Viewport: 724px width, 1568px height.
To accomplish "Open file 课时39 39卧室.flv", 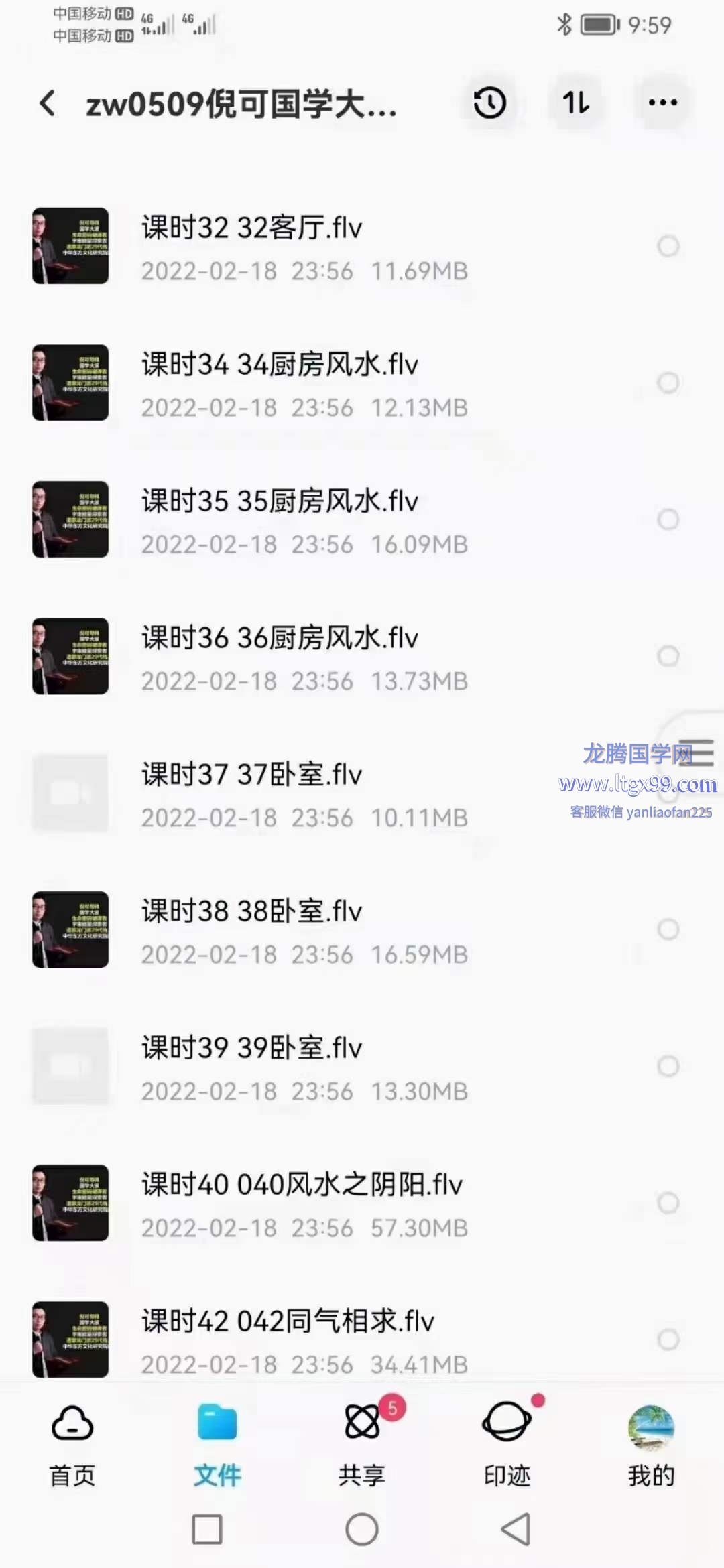I will click(251, 1049).
